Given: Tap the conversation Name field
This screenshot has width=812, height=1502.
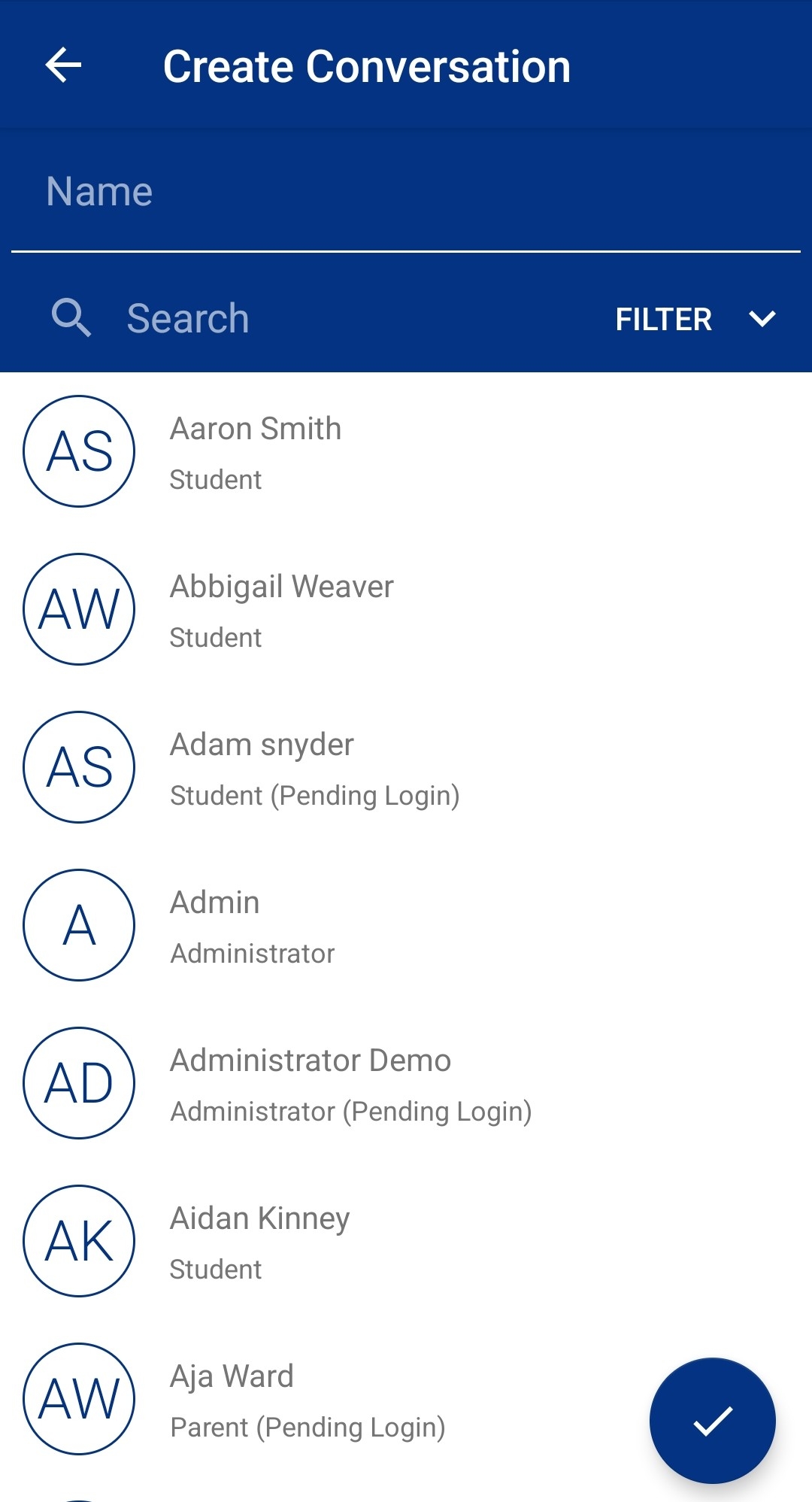Looking at the screenshot, I should point(406,192).
